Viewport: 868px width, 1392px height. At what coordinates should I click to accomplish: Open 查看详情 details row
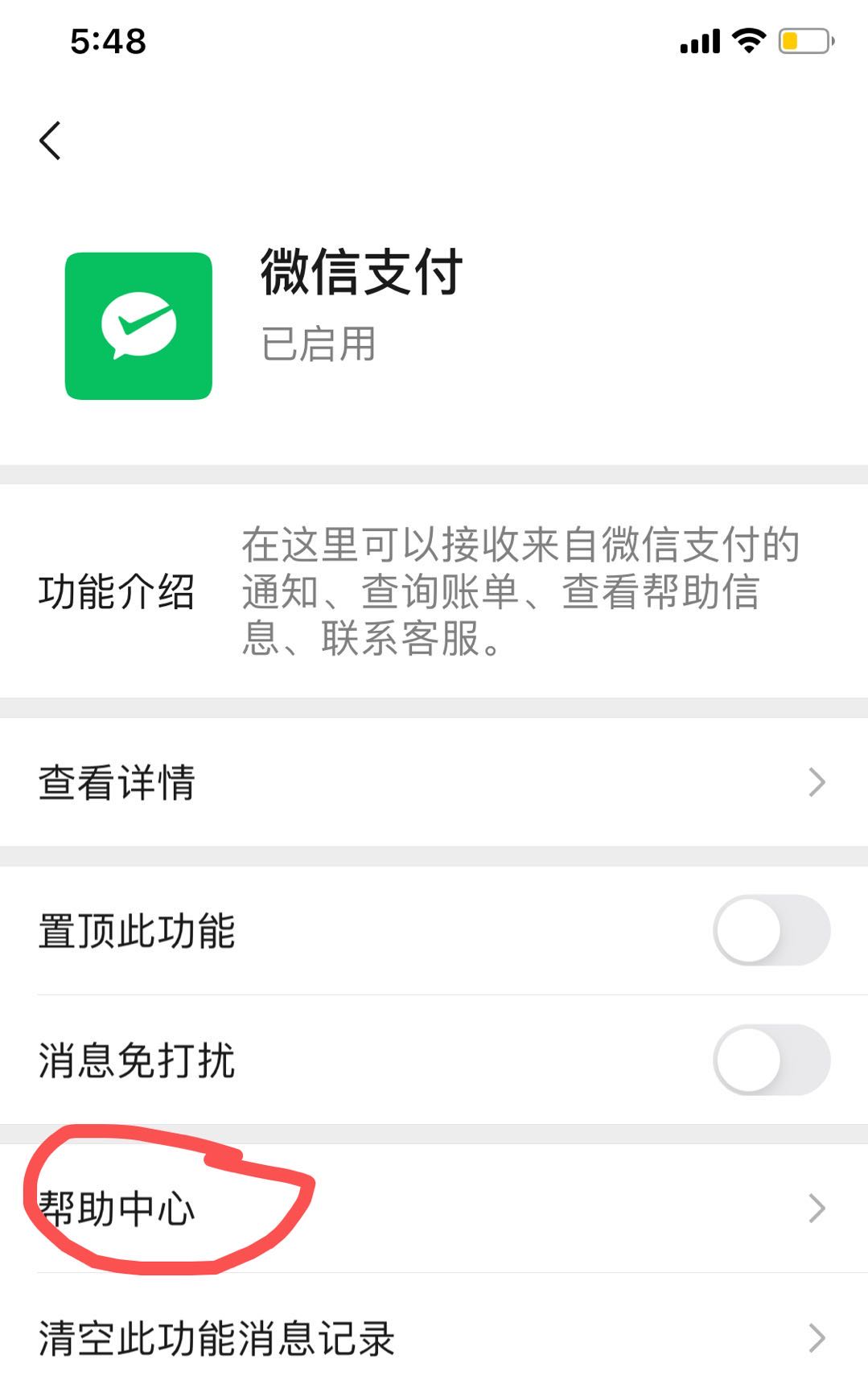[434, 782]
